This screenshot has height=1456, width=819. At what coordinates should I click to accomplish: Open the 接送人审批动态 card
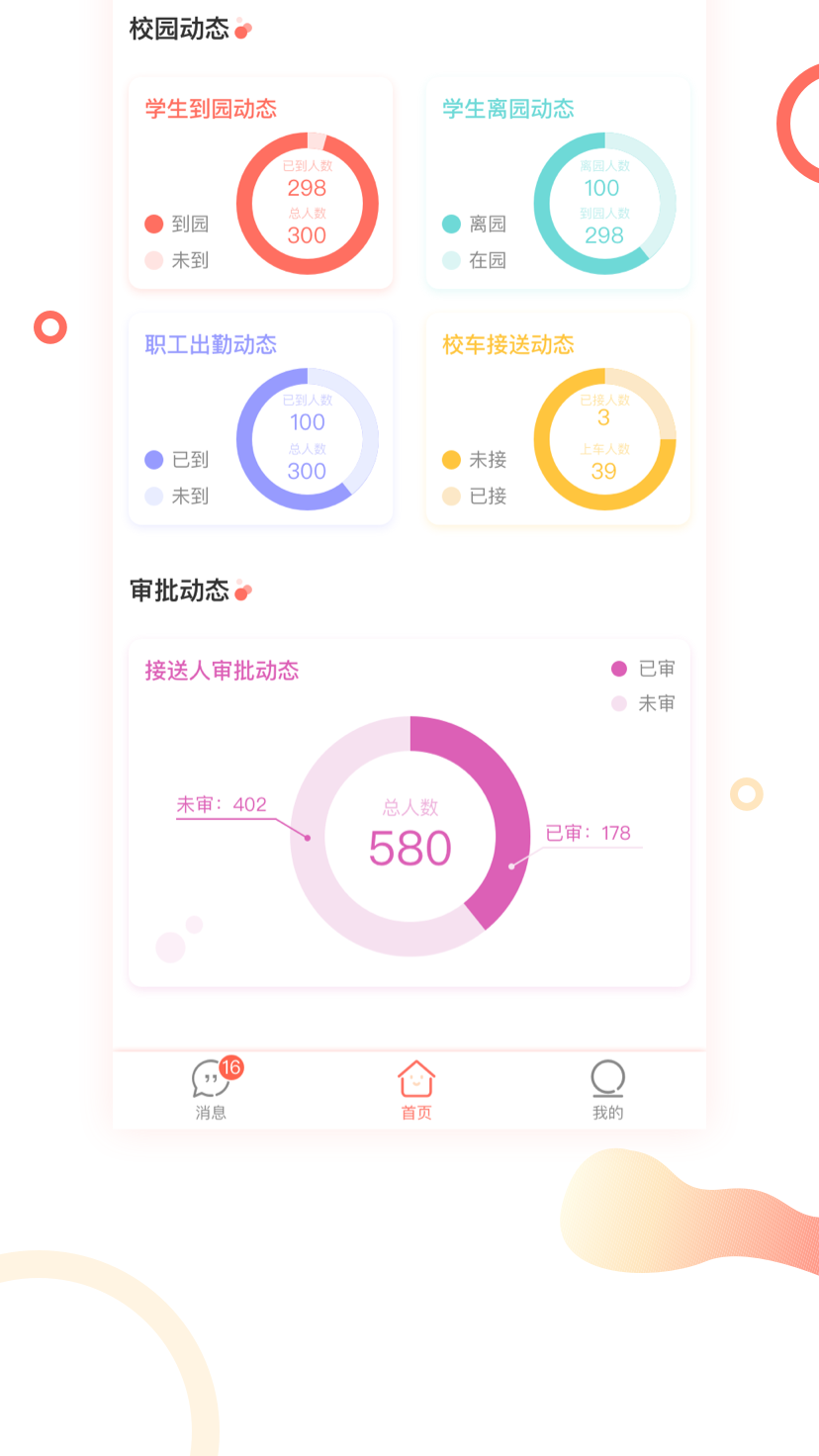click(409, 813)
